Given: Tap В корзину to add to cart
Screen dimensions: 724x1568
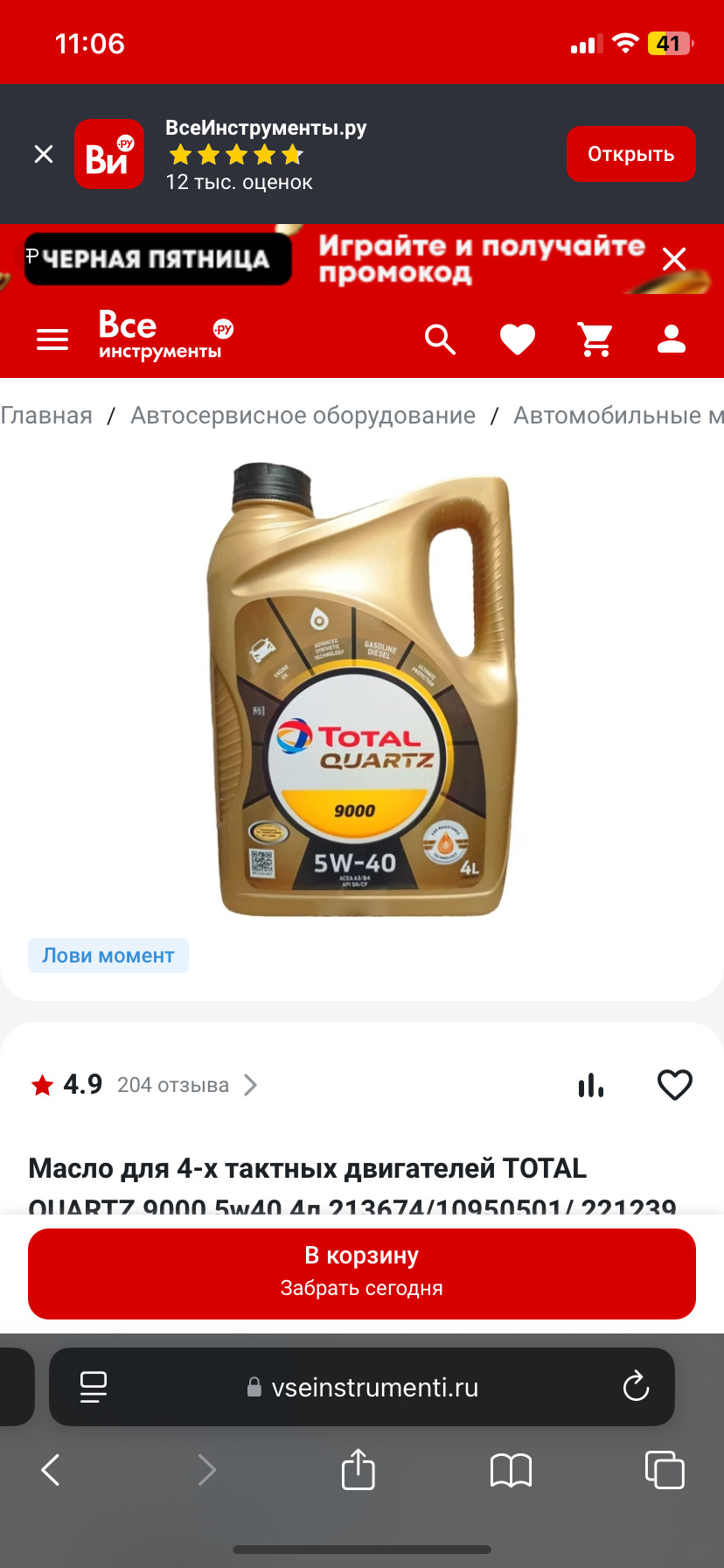Looking at the screenshot, I should point(362,1273).
